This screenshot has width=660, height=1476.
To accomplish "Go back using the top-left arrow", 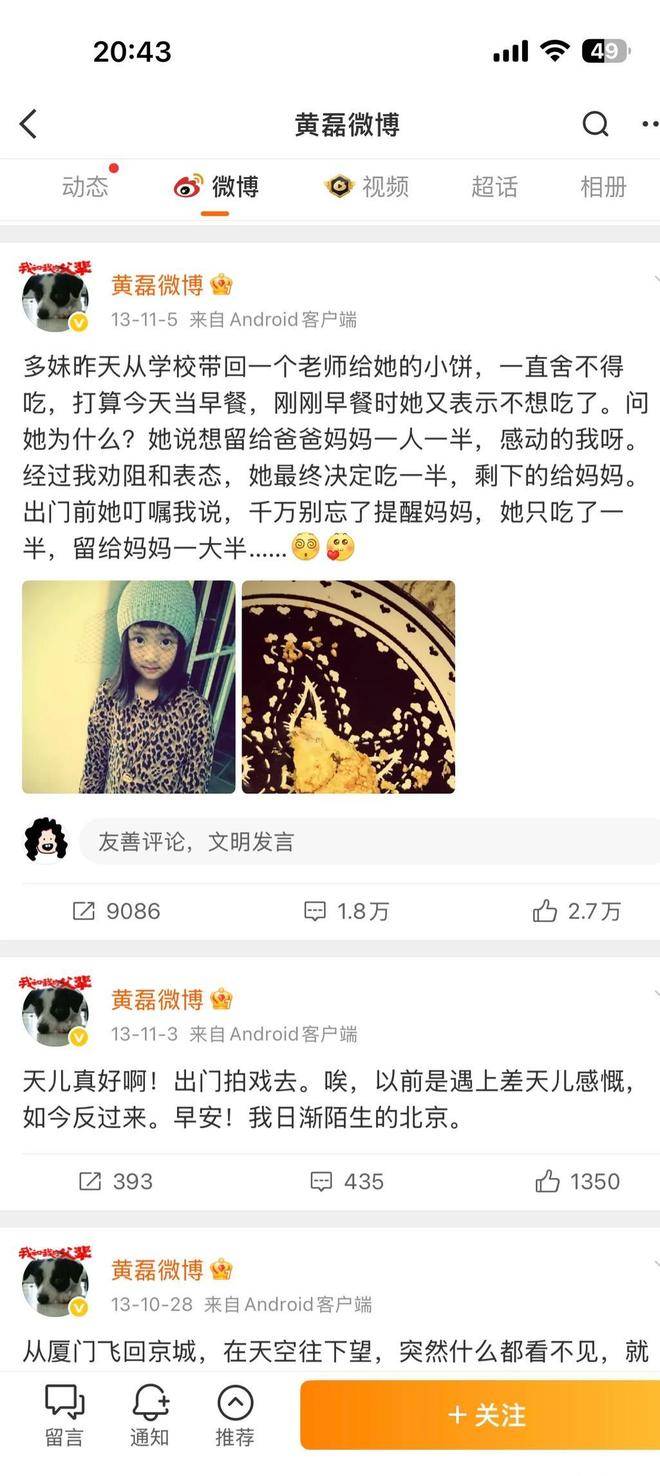I will pos(28,124).
